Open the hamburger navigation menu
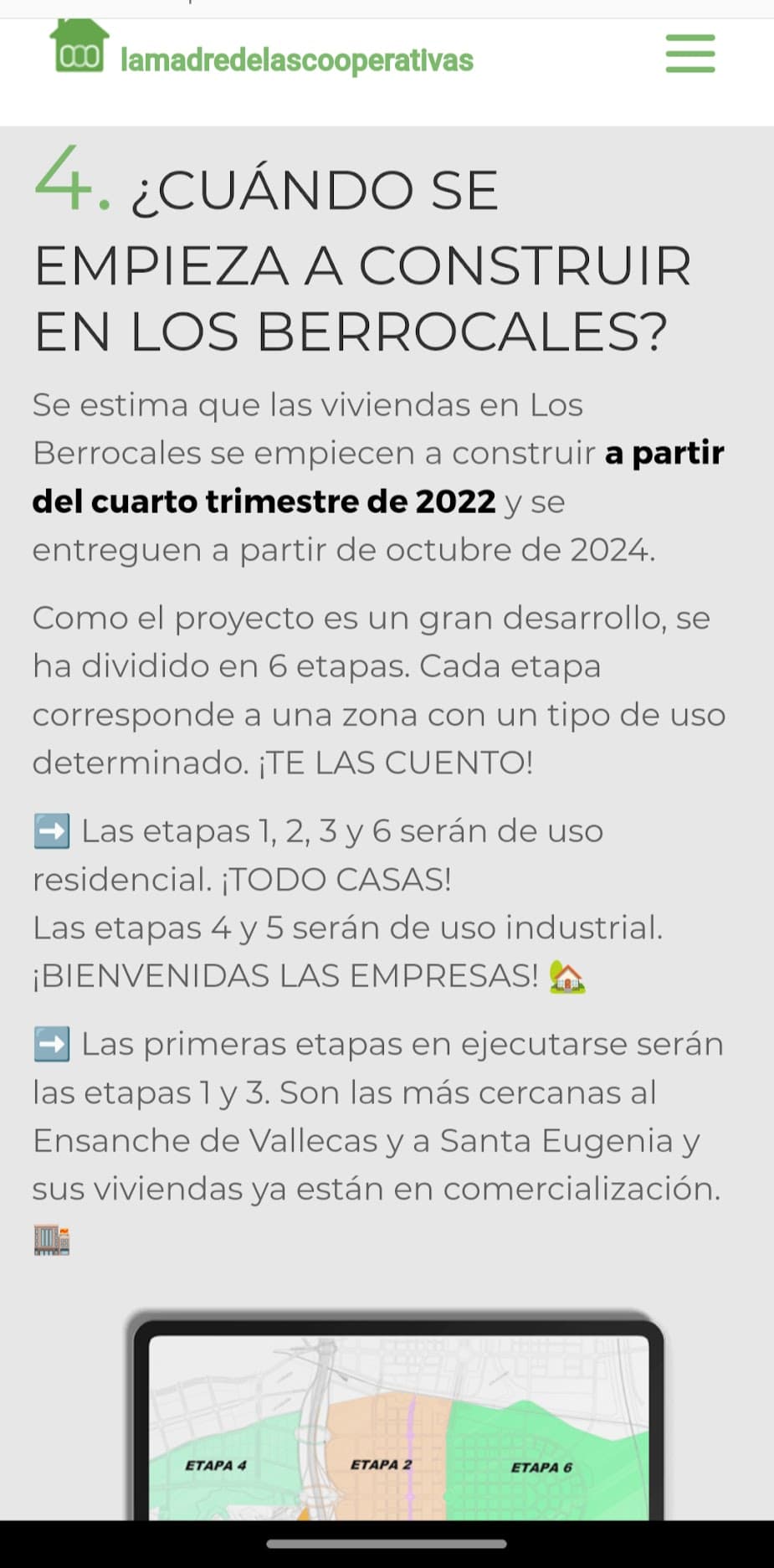 coord(690,54)
